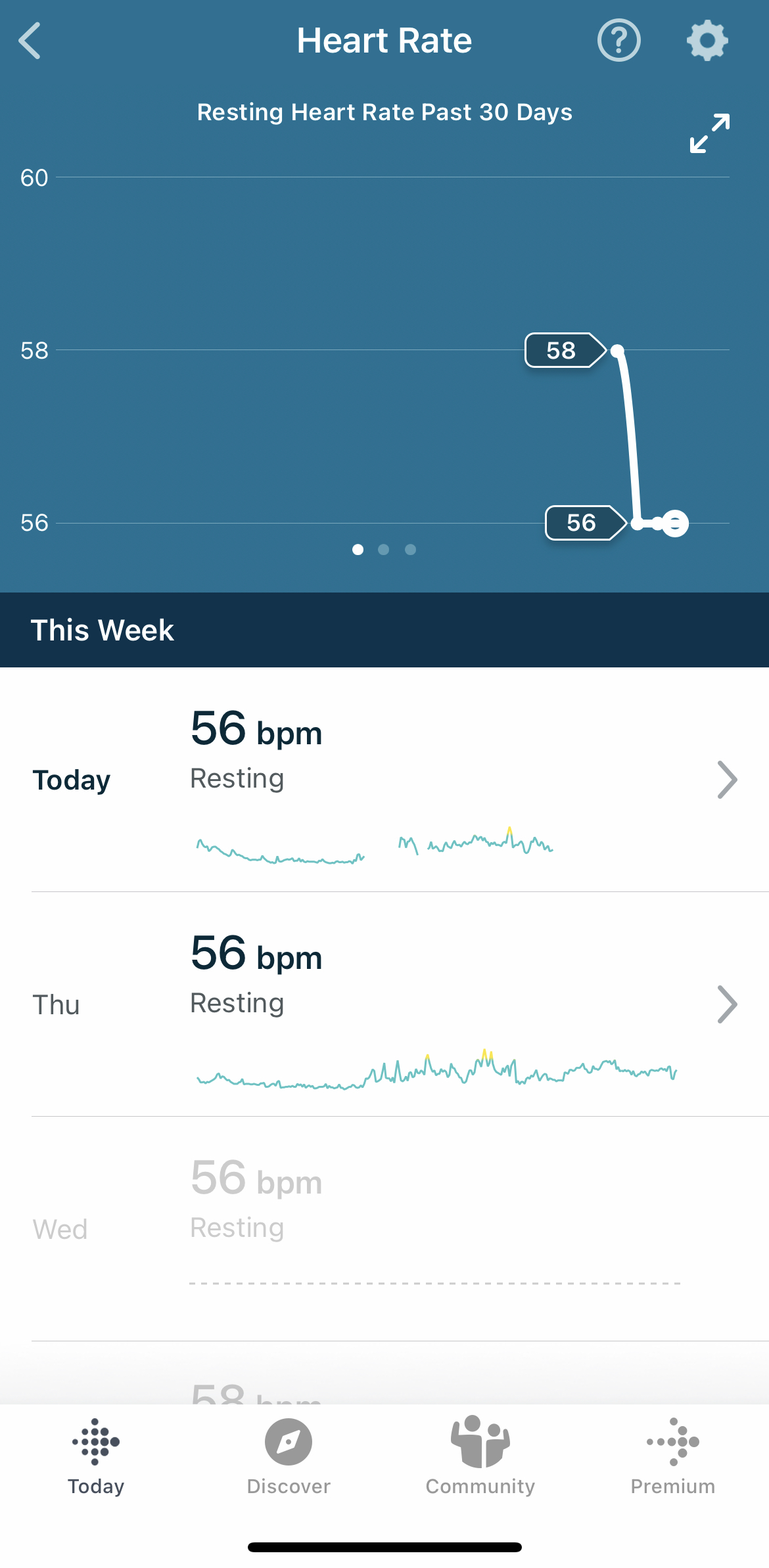Viewport: 769px width, 1568px height.
Task: Open the help question mark icon
Action: point(618,41)
